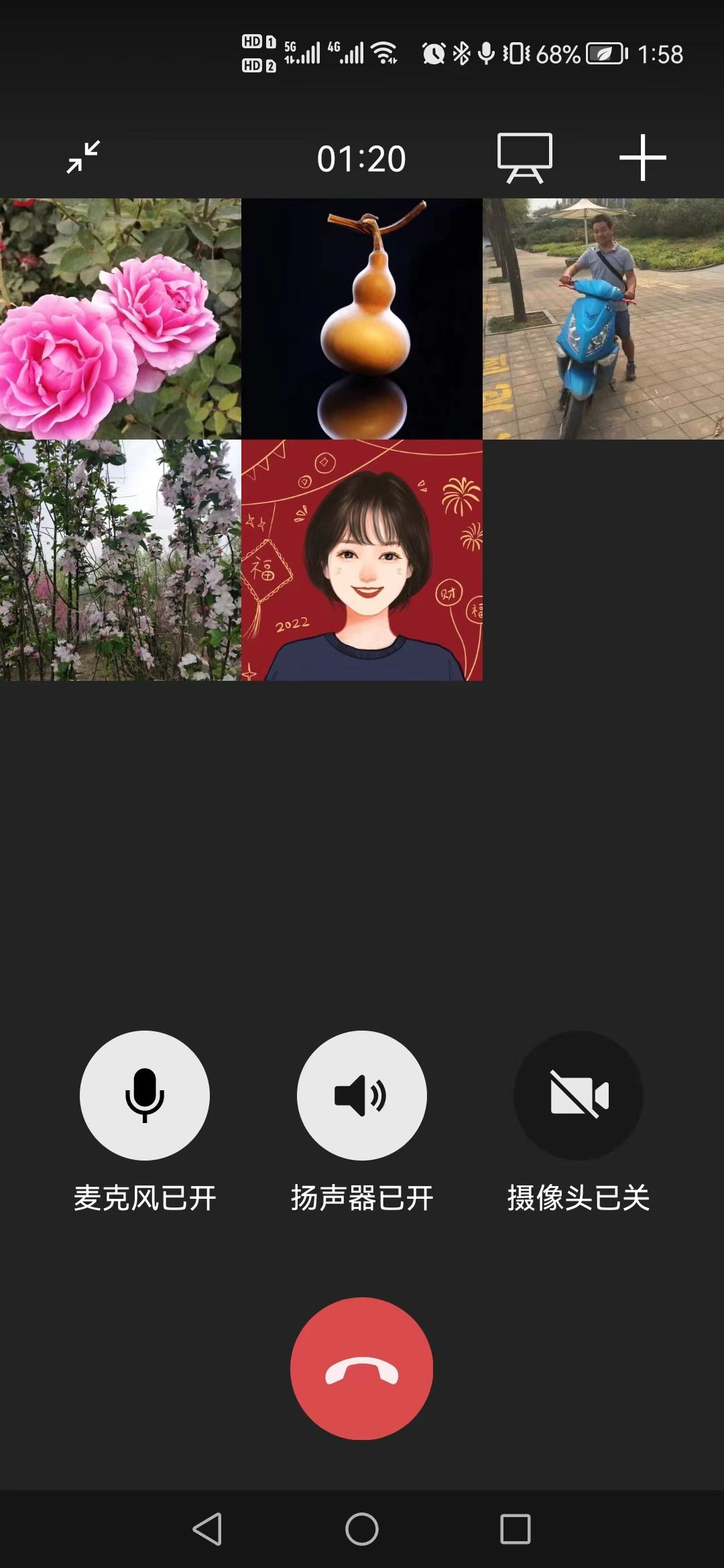Select the cartoon girl avatar tile

tap(362, 560)
